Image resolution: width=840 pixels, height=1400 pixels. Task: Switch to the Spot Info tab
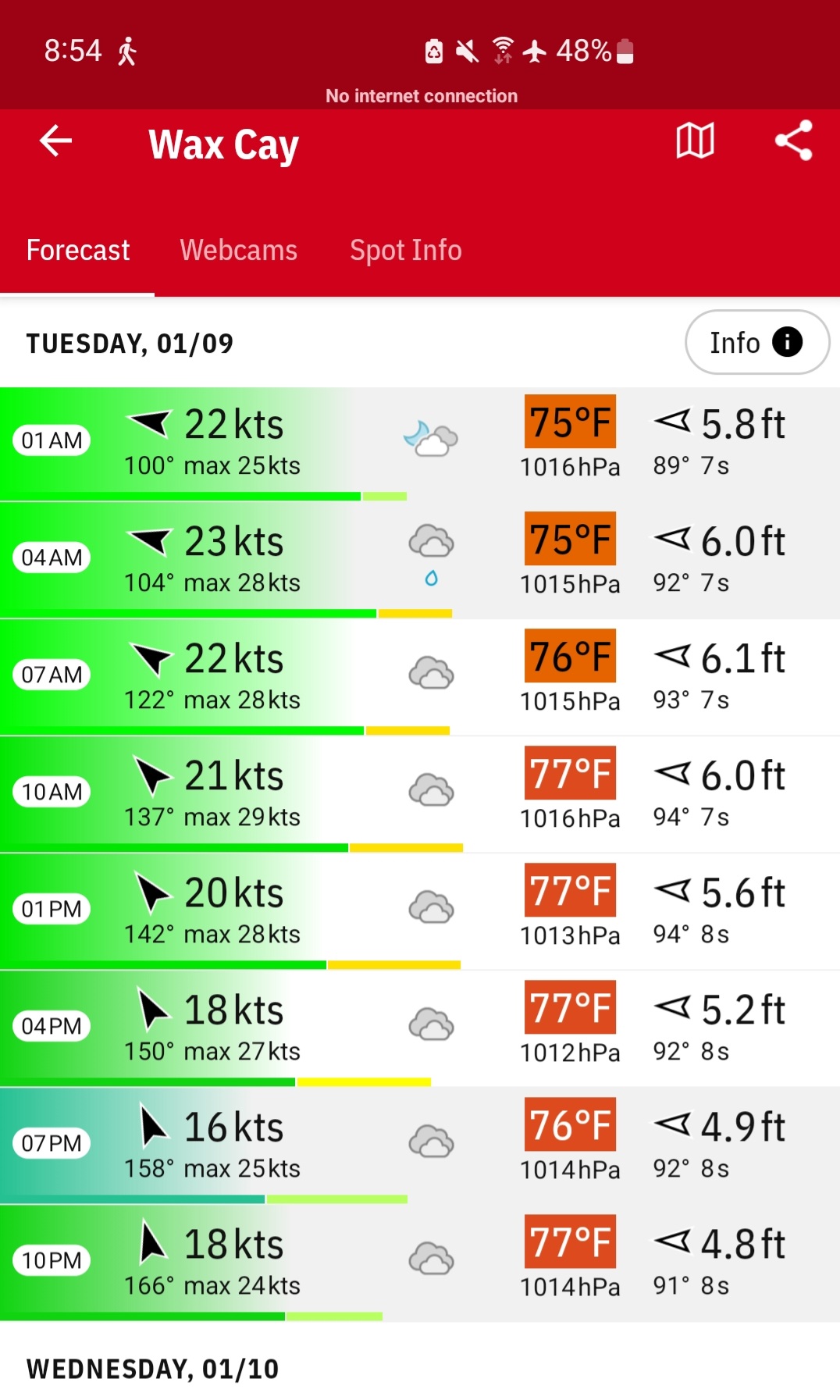(405, 251)
